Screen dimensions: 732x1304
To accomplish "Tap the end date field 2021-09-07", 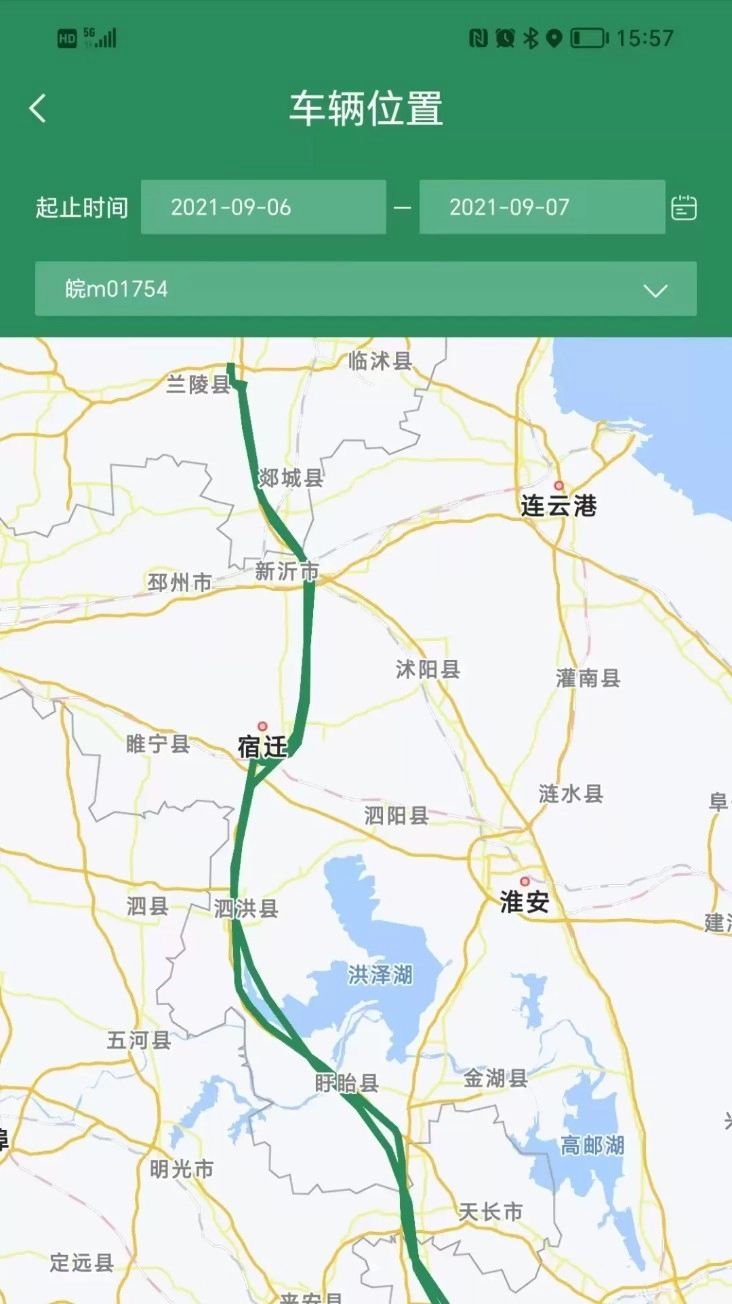I will [x=541, y=207].
